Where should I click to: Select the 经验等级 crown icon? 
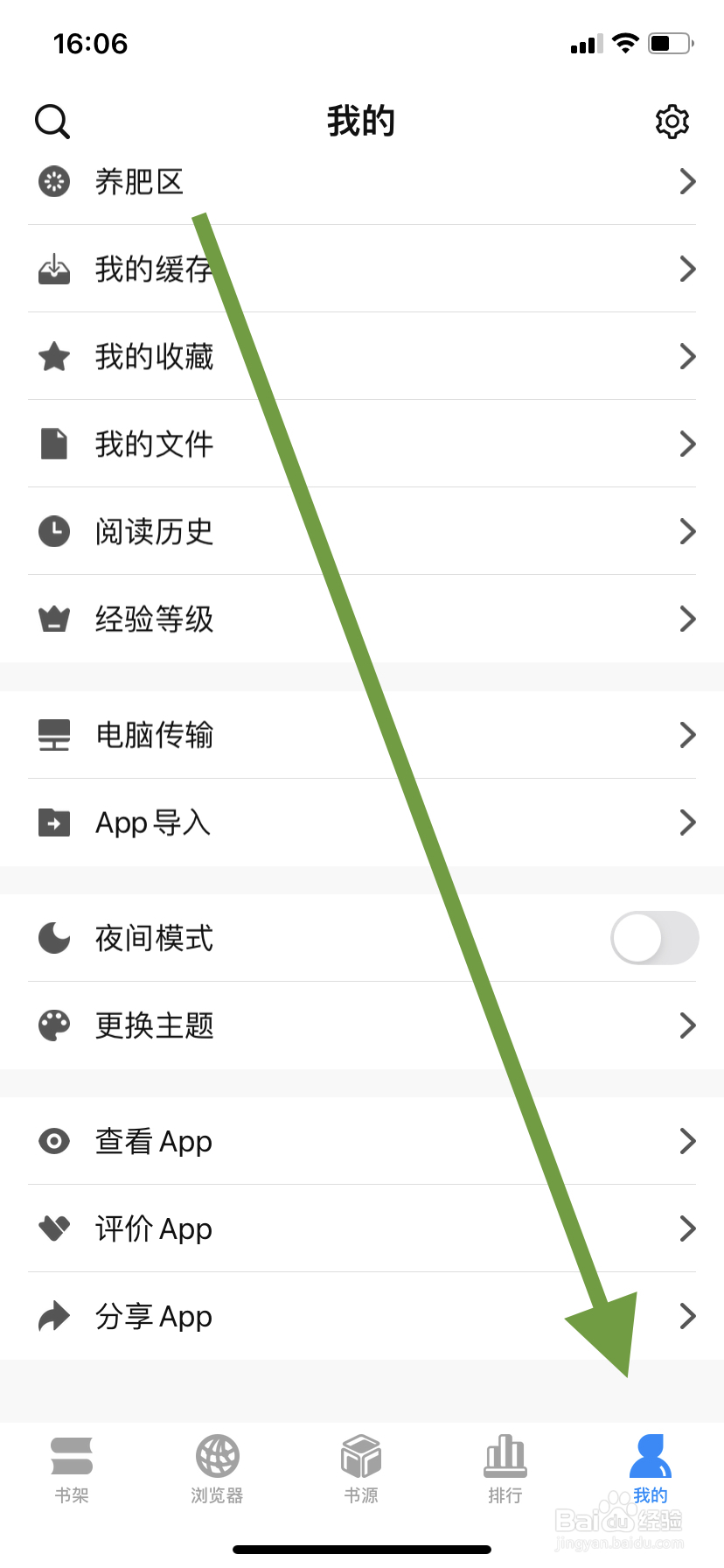coord(53,619)
